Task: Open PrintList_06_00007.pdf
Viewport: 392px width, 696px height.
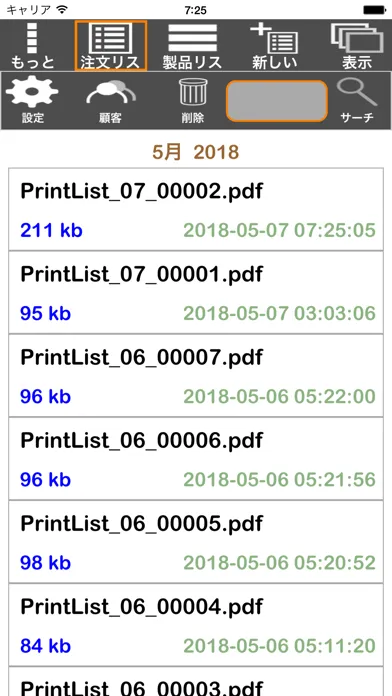Action: (196, 376)
